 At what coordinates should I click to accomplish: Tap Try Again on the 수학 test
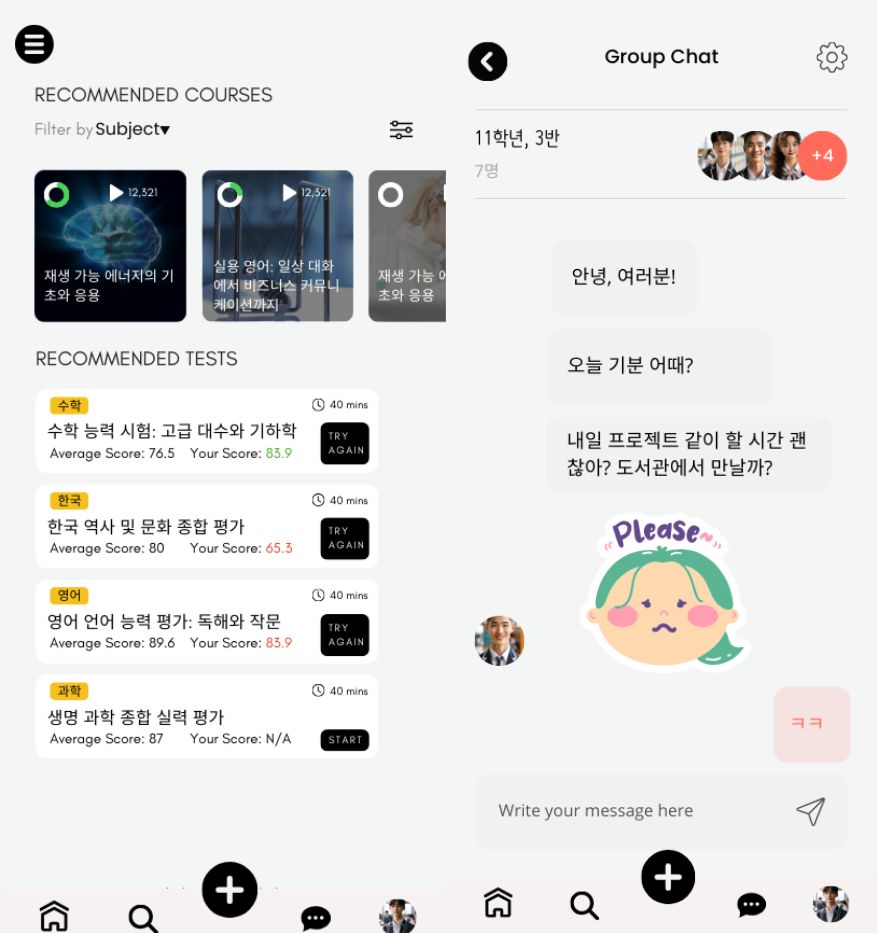tap(344, 443)
